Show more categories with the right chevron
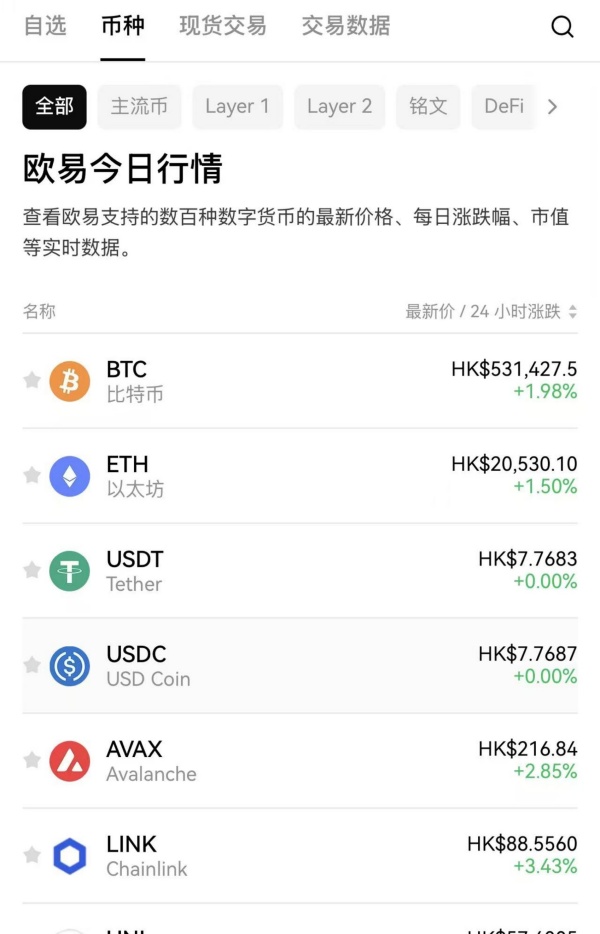The image size is (600, 934). (x=553, y=107)
